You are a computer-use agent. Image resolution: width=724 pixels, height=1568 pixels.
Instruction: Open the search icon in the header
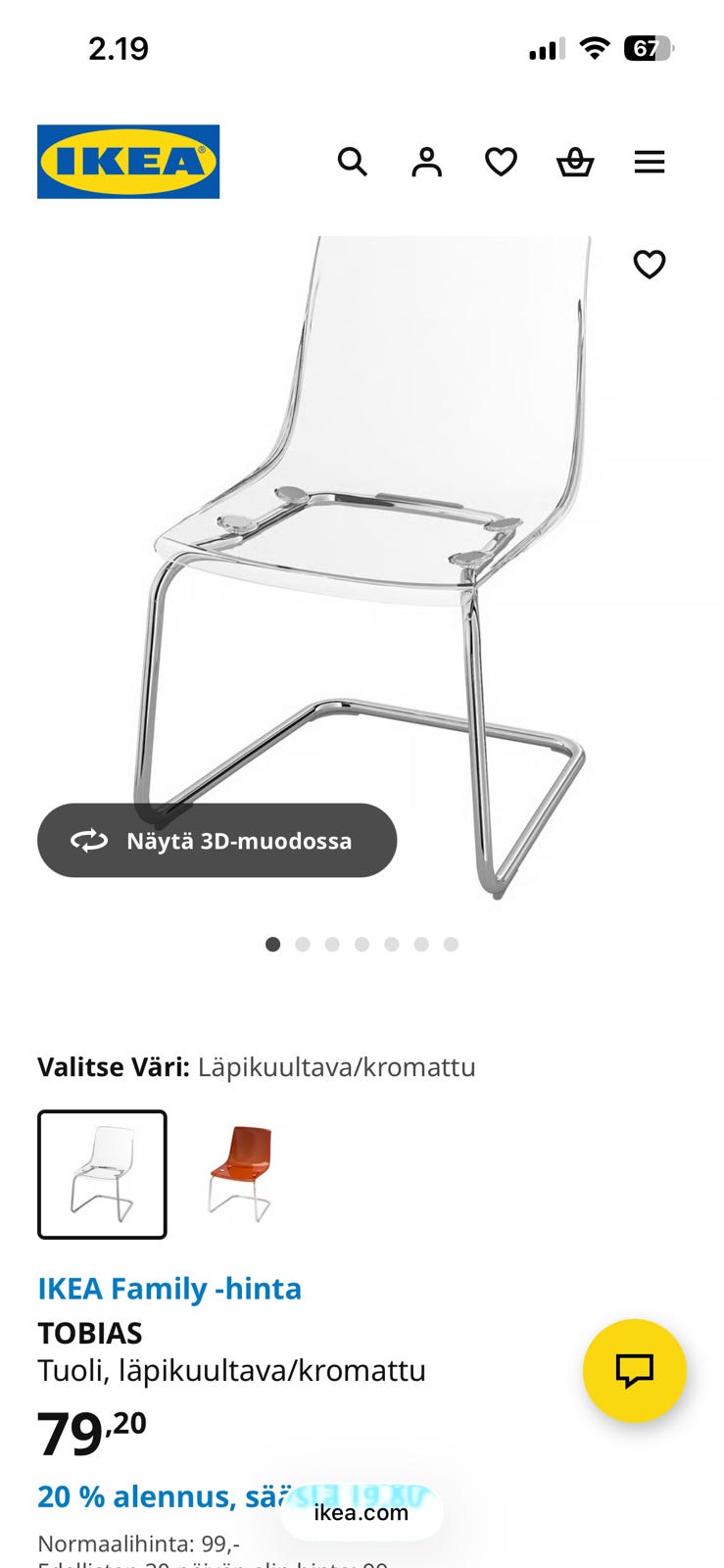[x=353, y=163]
